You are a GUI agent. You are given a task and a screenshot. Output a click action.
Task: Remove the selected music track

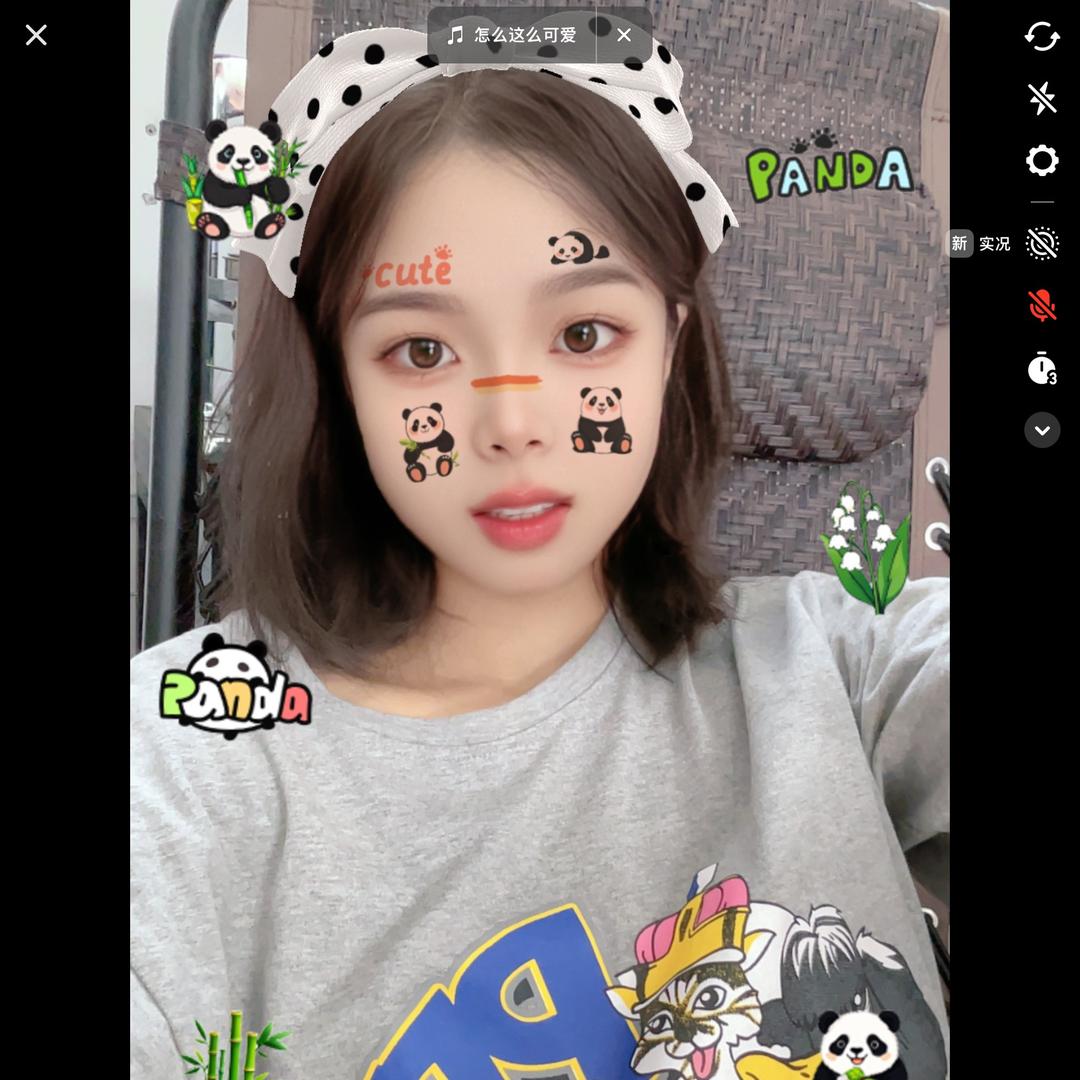tap(624, 36)
